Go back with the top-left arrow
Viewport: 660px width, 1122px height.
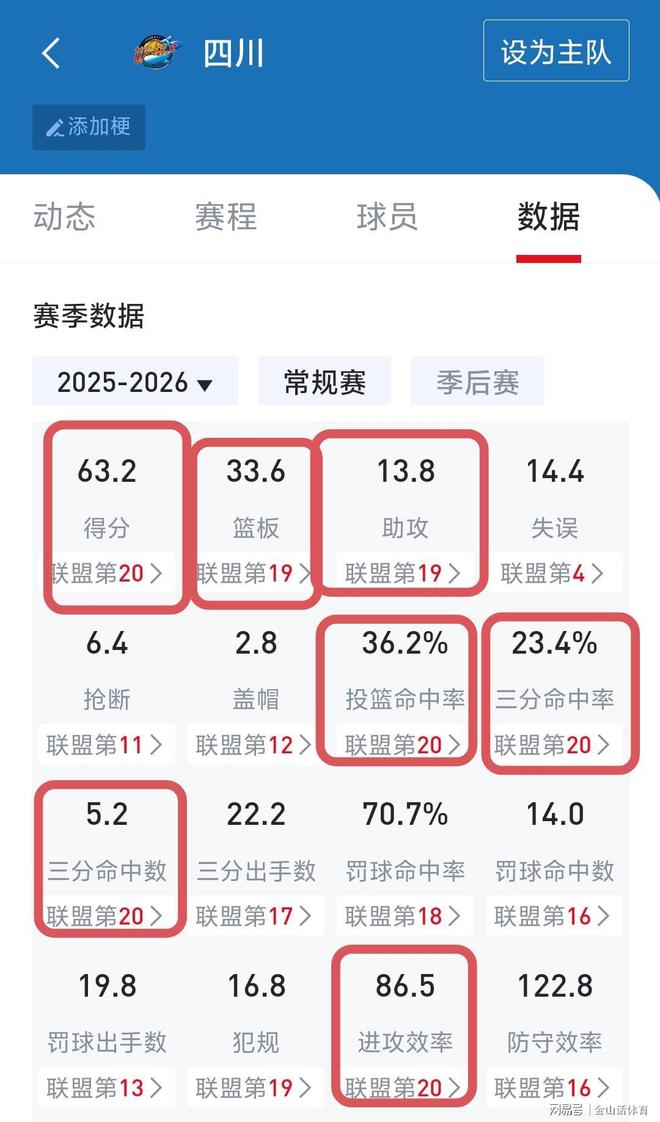point(51,53)
